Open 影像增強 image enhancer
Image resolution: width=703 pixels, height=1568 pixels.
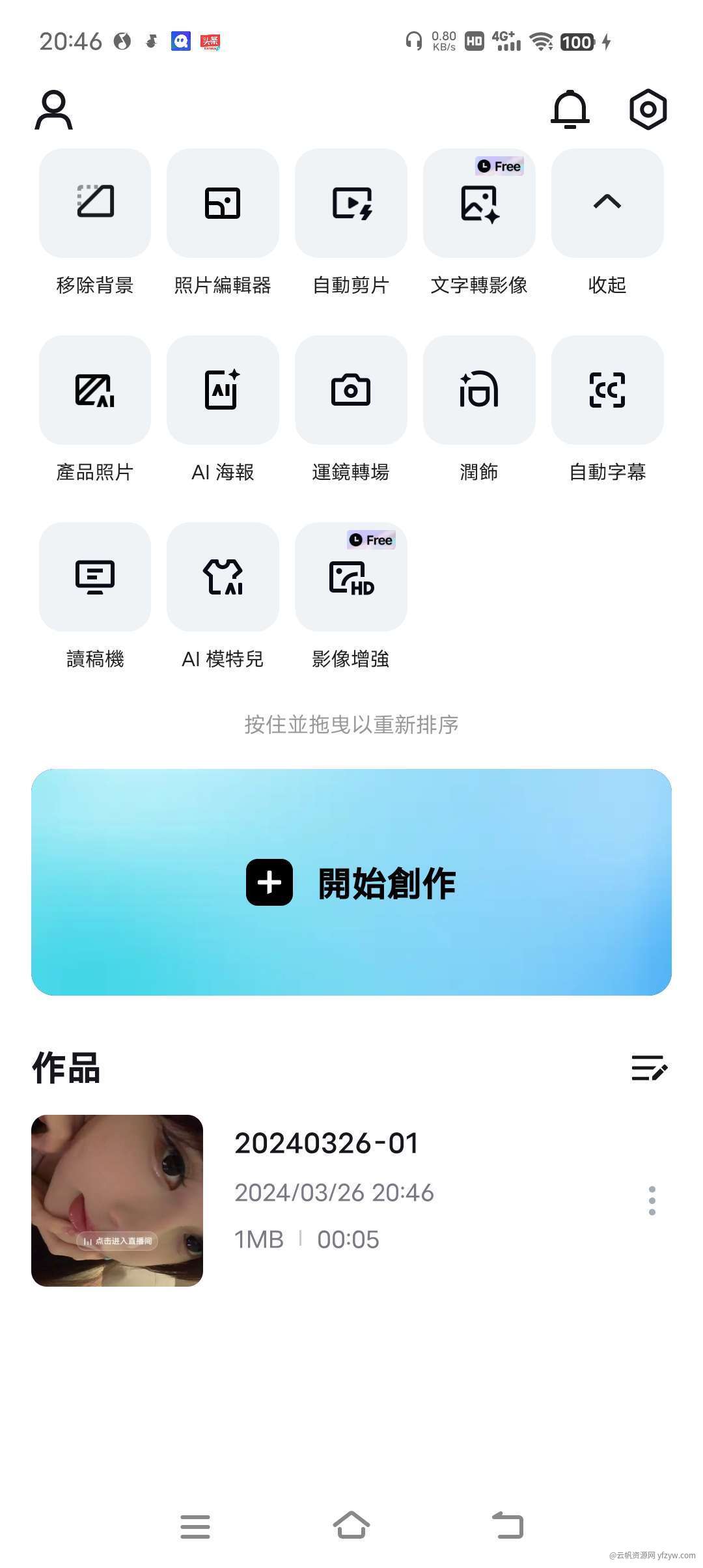tap(351, 577)
